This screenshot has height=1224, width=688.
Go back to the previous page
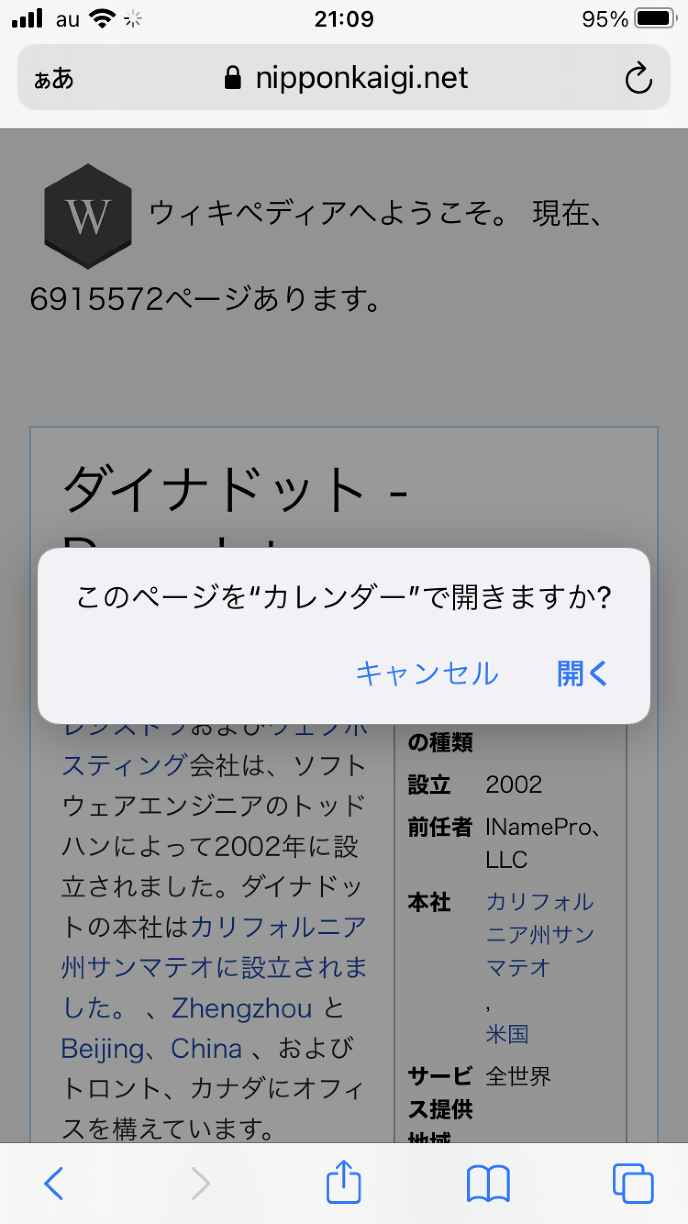[x=54, y=1184]
